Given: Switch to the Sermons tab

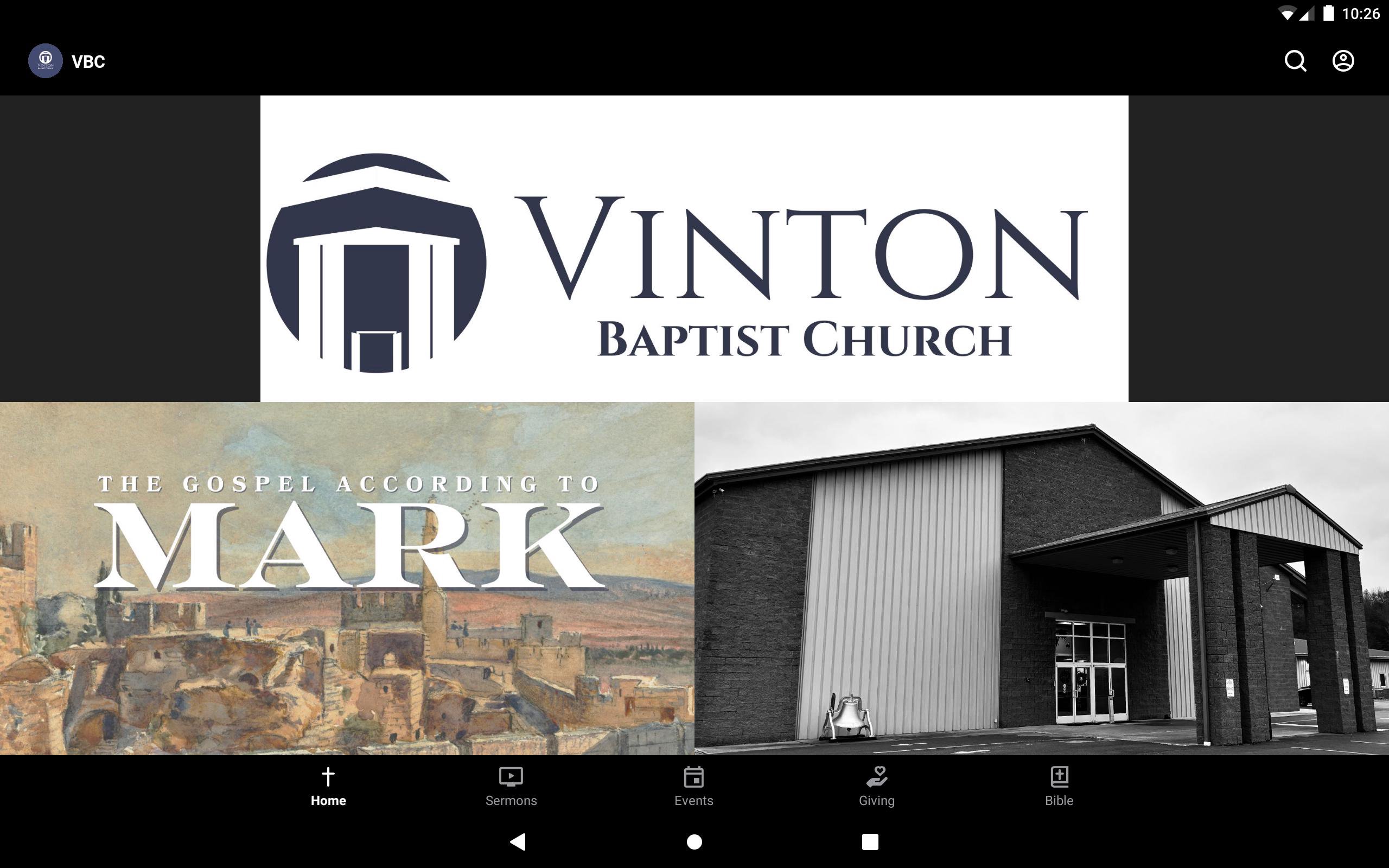Looking at the screenshot, I should (511, 787).
